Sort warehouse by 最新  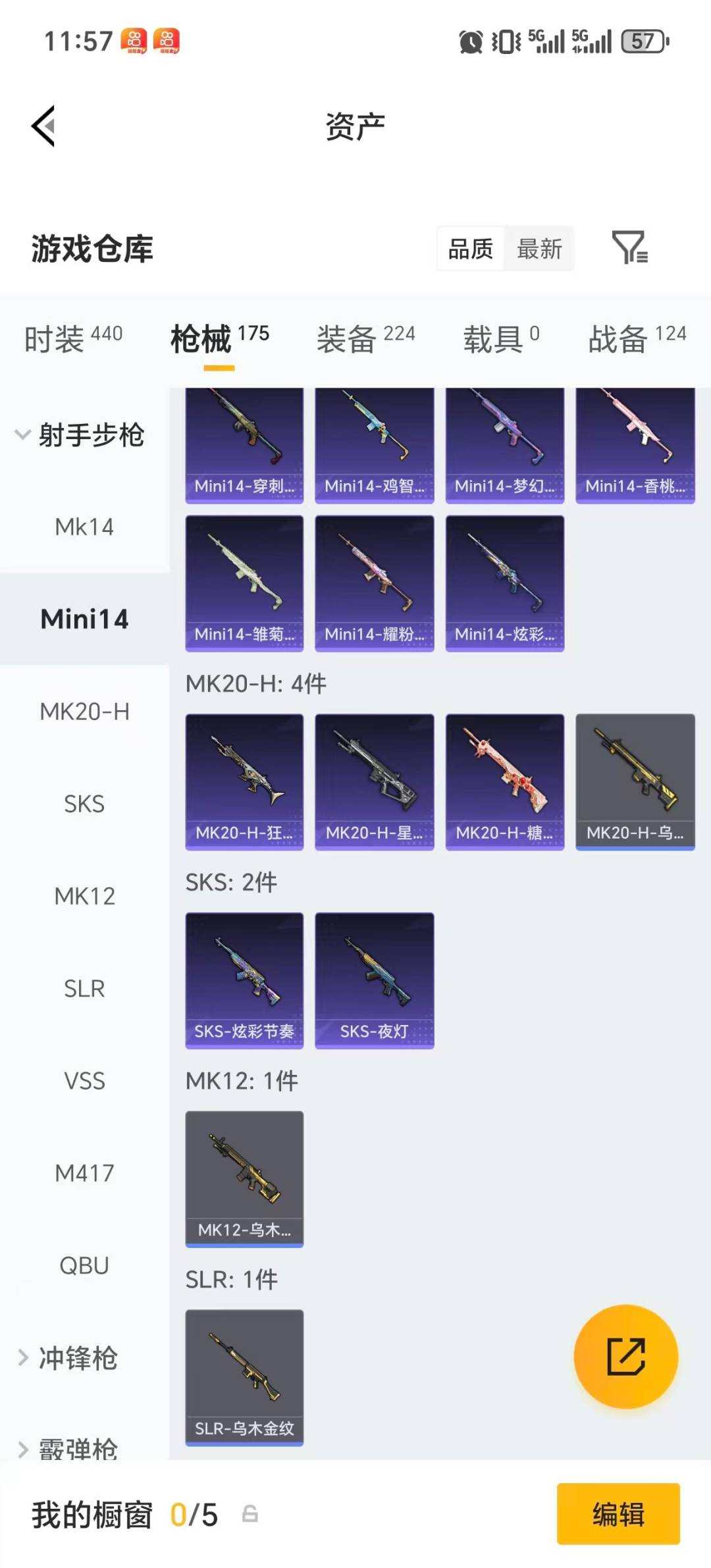[x=539, y=249]
